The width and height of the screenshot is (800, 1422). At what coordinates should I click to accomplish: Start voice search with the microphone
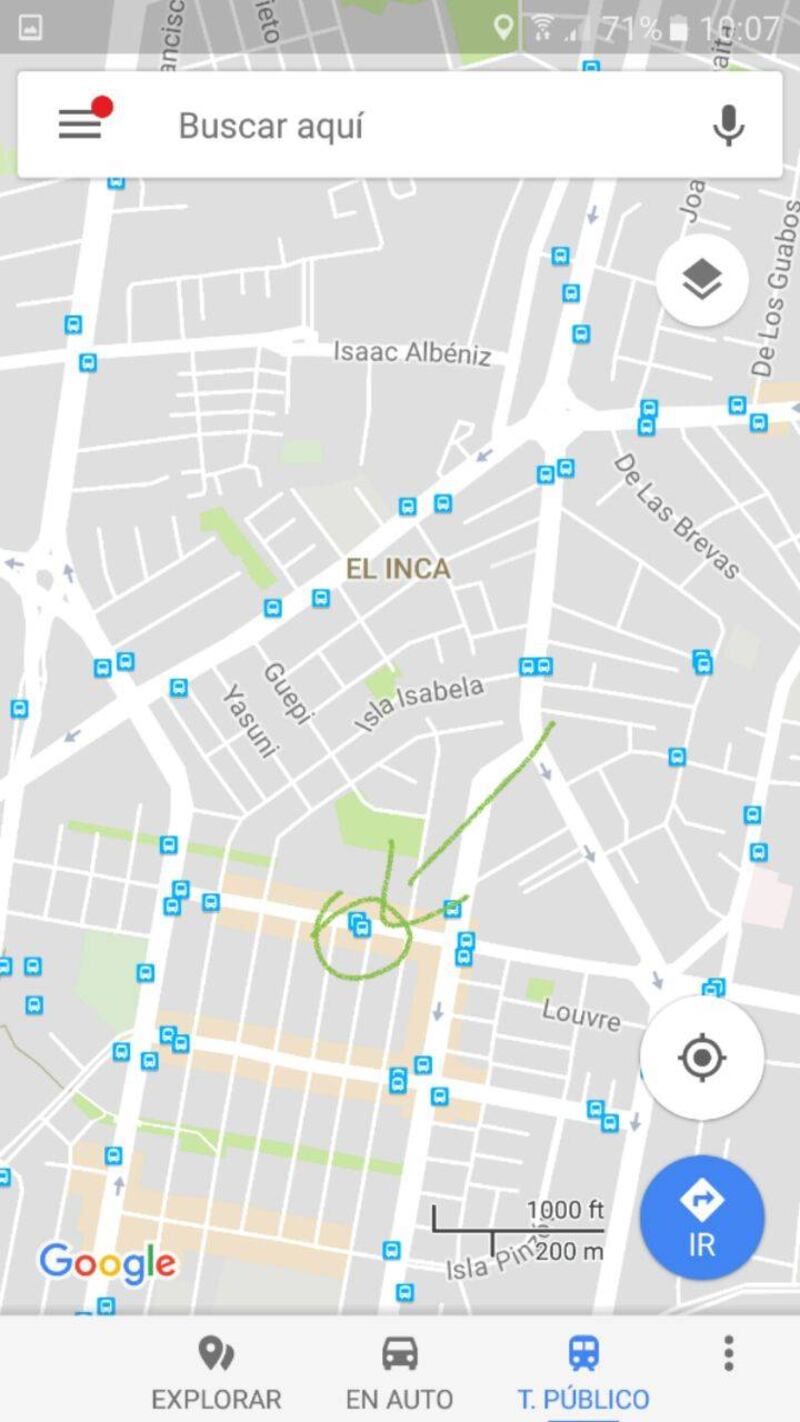728,125
